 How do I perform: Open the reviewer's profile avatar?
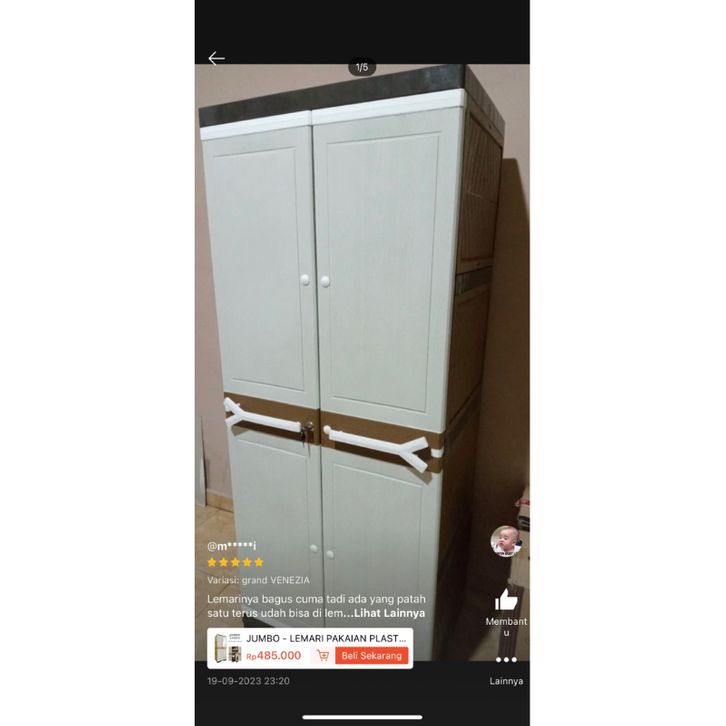[x=505, y=541]
